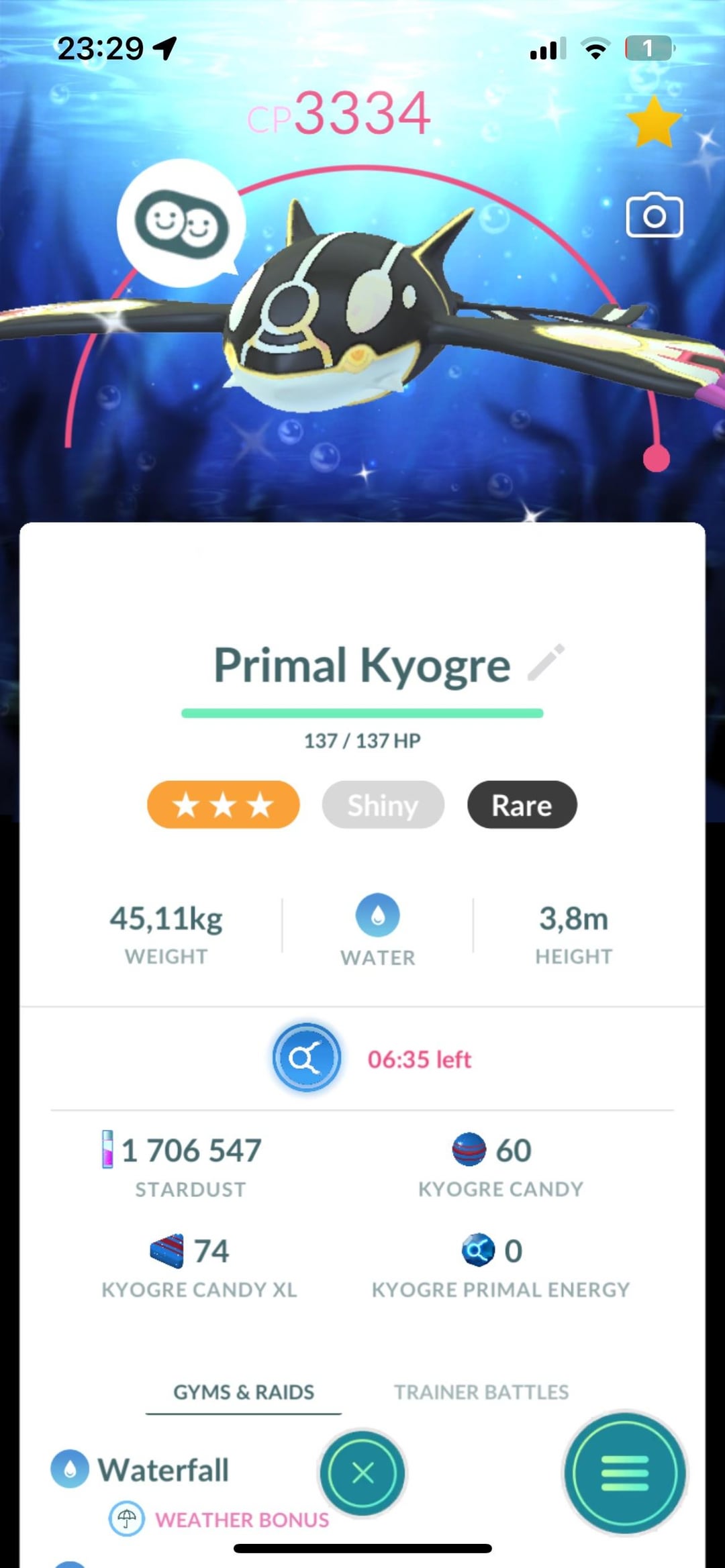Tap the Rare tag chip
The image size is (725, 1568).
(x=522, y=804)
